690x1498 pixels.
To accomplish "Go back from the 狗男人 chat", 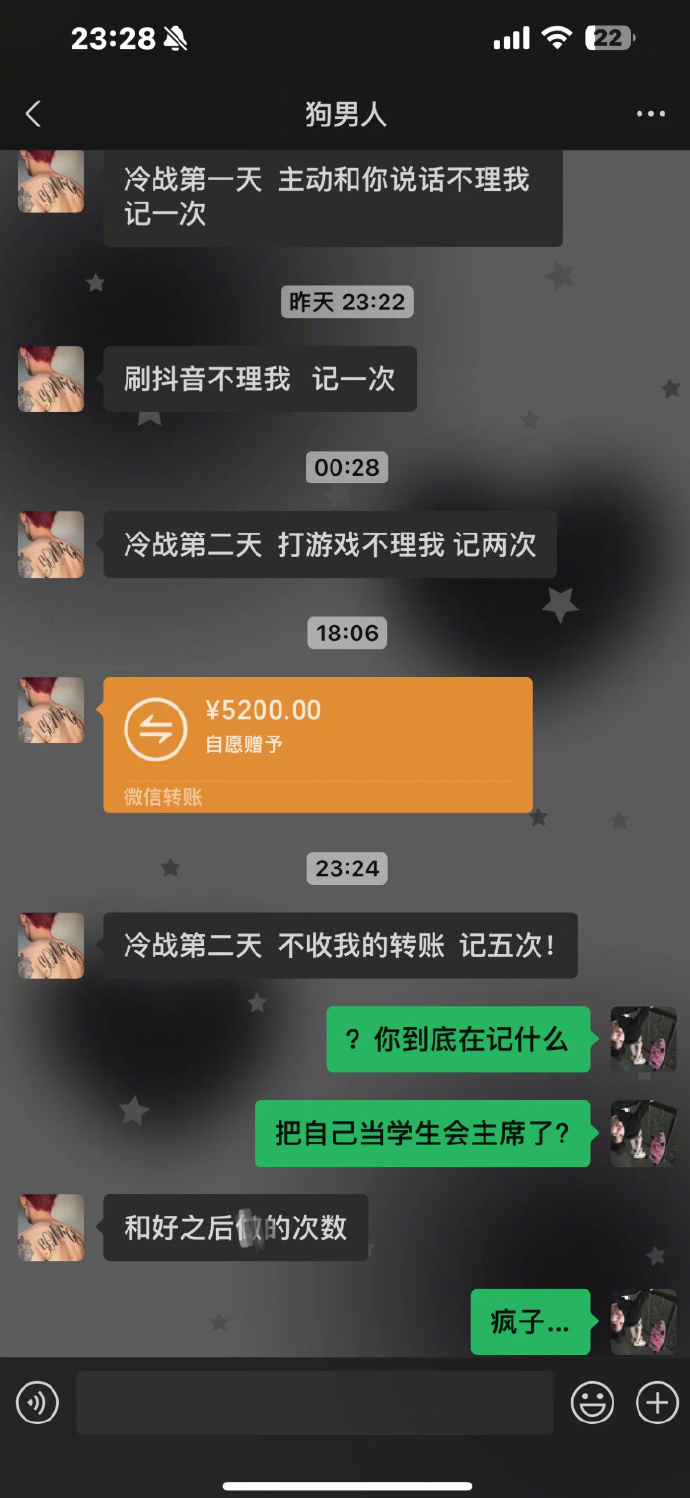I will click(33, 114).
